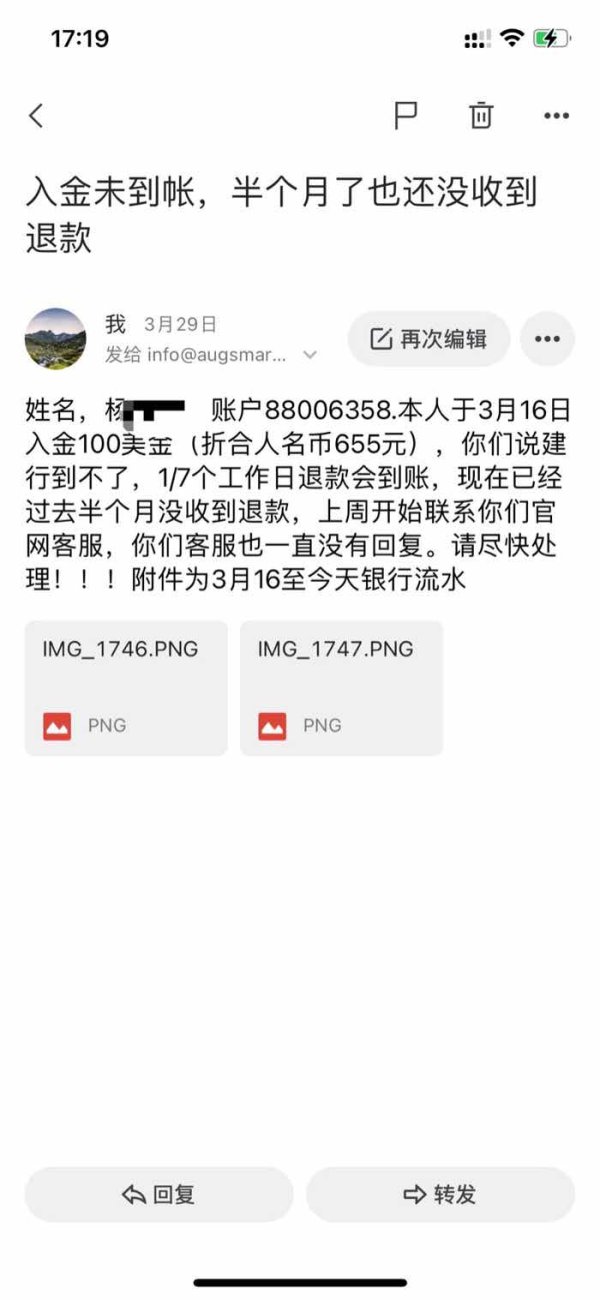Delete this email with the trash icon
This screenshot has width=600, height=1300.
coord(482,116)
